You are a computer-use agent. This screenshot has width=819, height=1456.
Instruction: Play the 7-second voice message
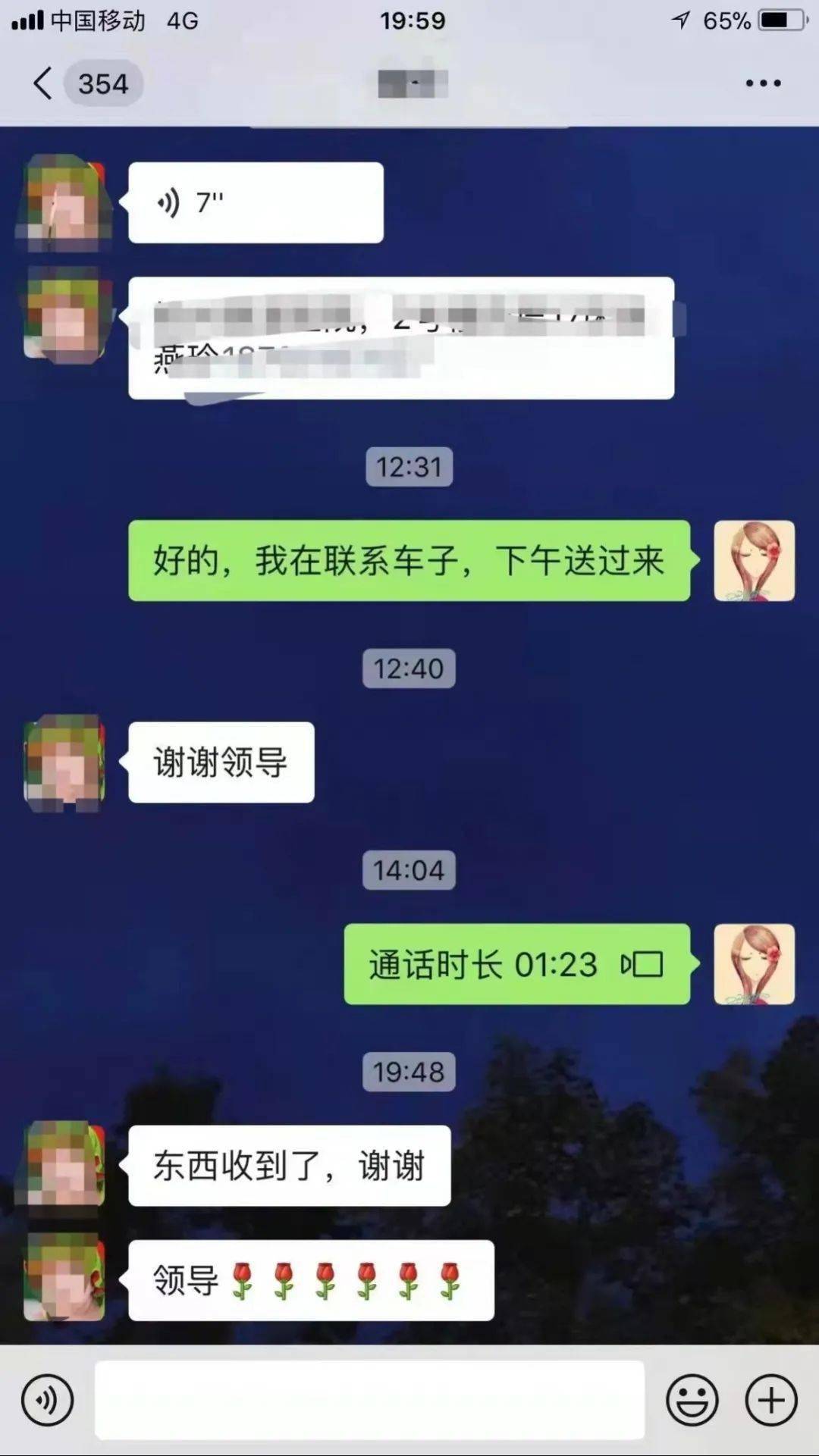(x=256, y=202)
